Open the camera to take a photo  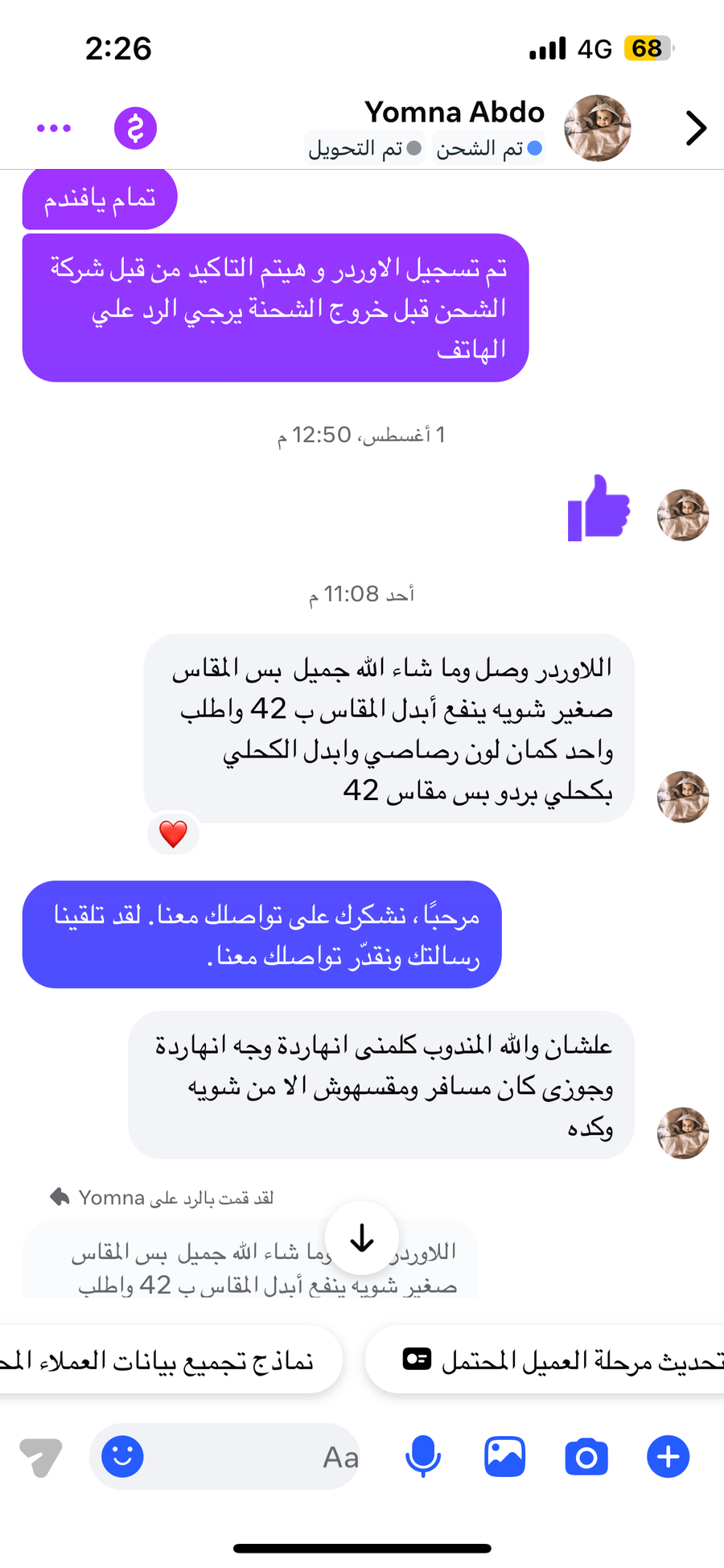click(x=586, y=1456)
